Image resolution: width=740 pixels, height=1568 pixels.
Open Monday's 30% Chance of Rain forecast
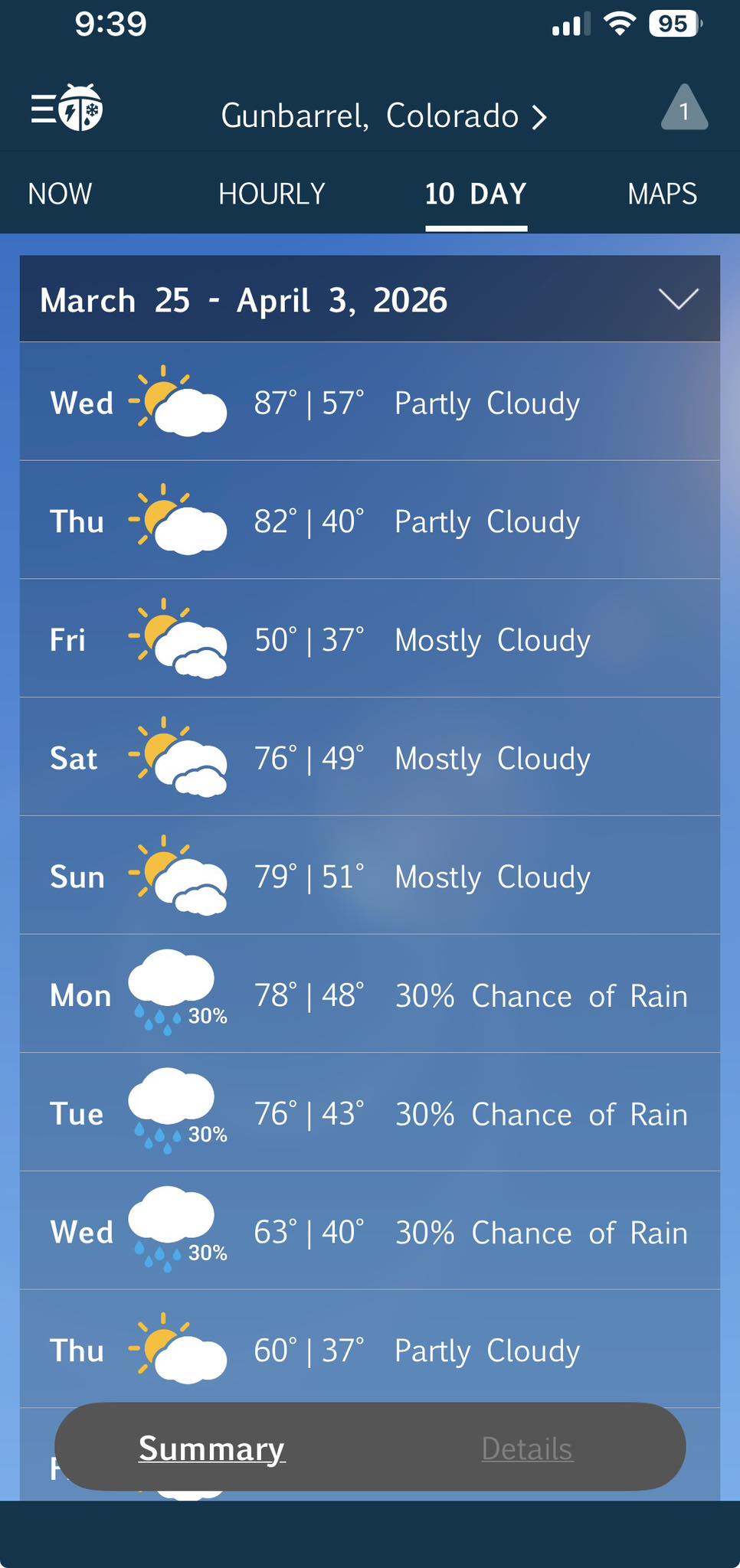pos(369,995)
